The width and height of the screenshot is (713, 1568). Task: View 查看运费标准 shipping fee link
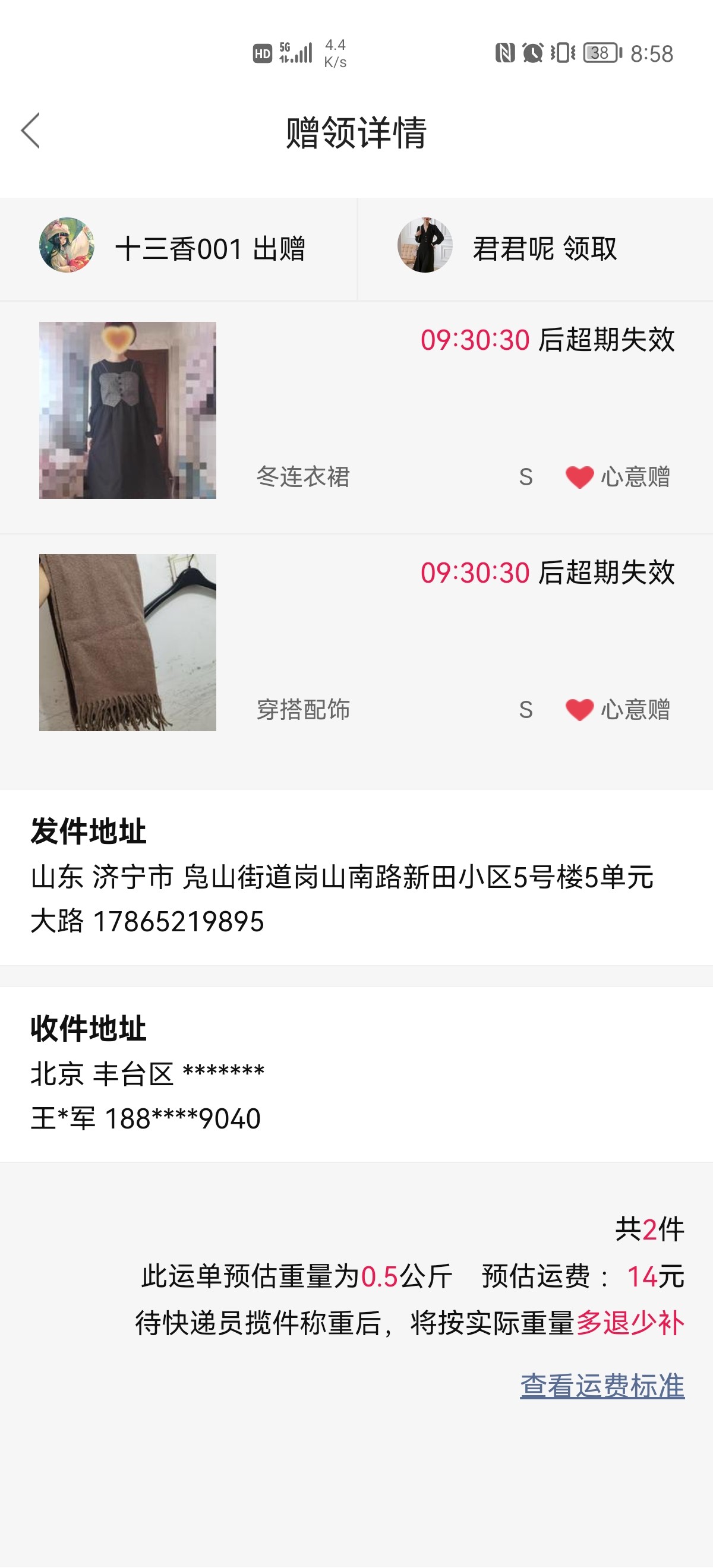(601, 1386)
